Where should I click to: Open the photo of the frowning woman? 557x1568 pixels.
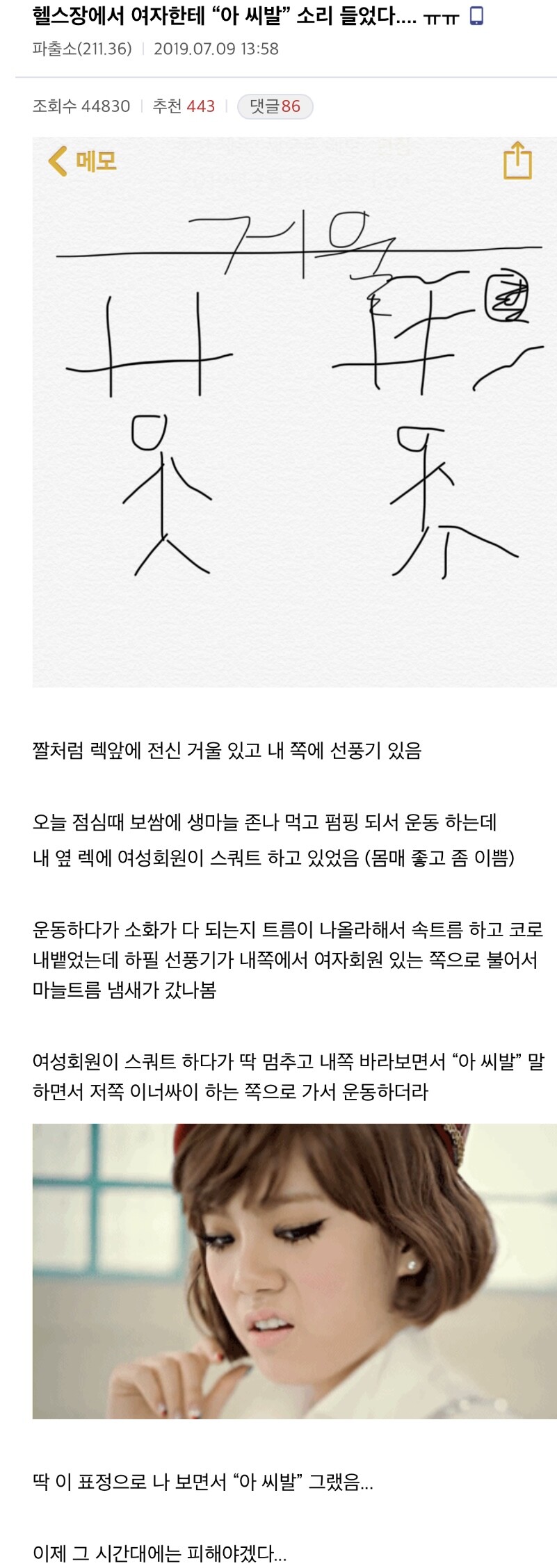(293, 1271)
